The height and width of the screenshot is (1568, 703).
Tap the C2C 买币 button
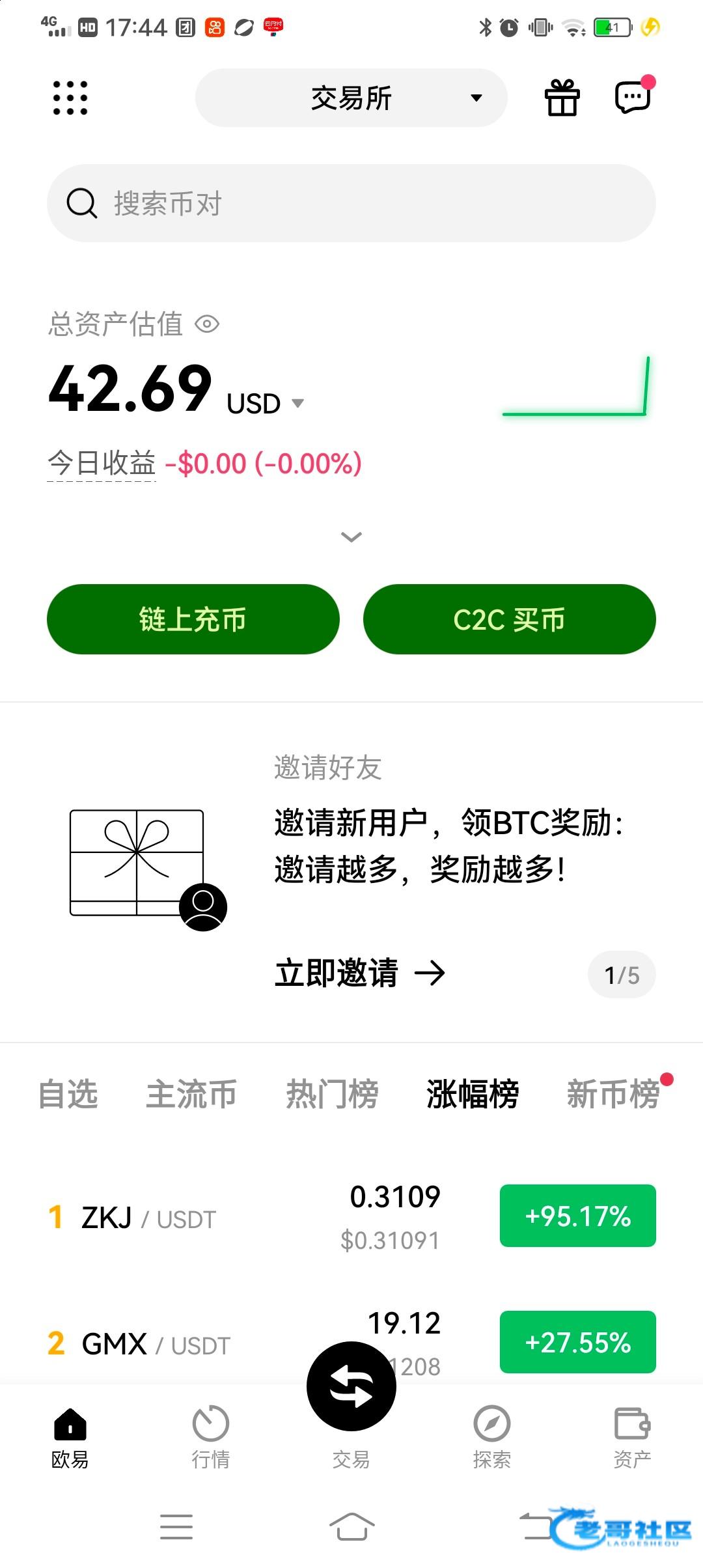click(509, 619)
